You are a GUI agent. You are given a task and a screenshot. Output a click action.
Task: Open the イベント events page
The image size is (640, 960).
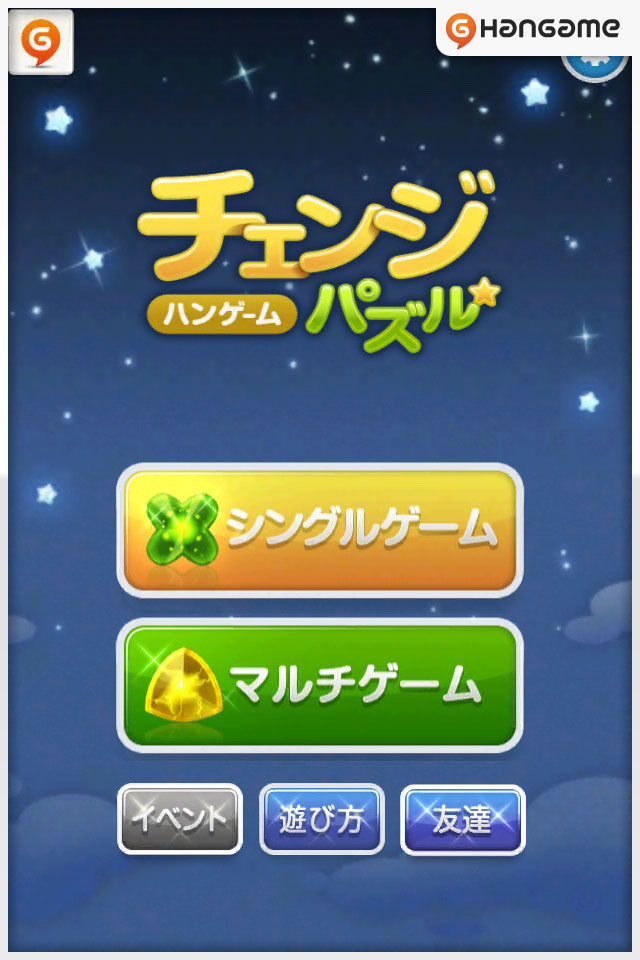click(180, 819)
